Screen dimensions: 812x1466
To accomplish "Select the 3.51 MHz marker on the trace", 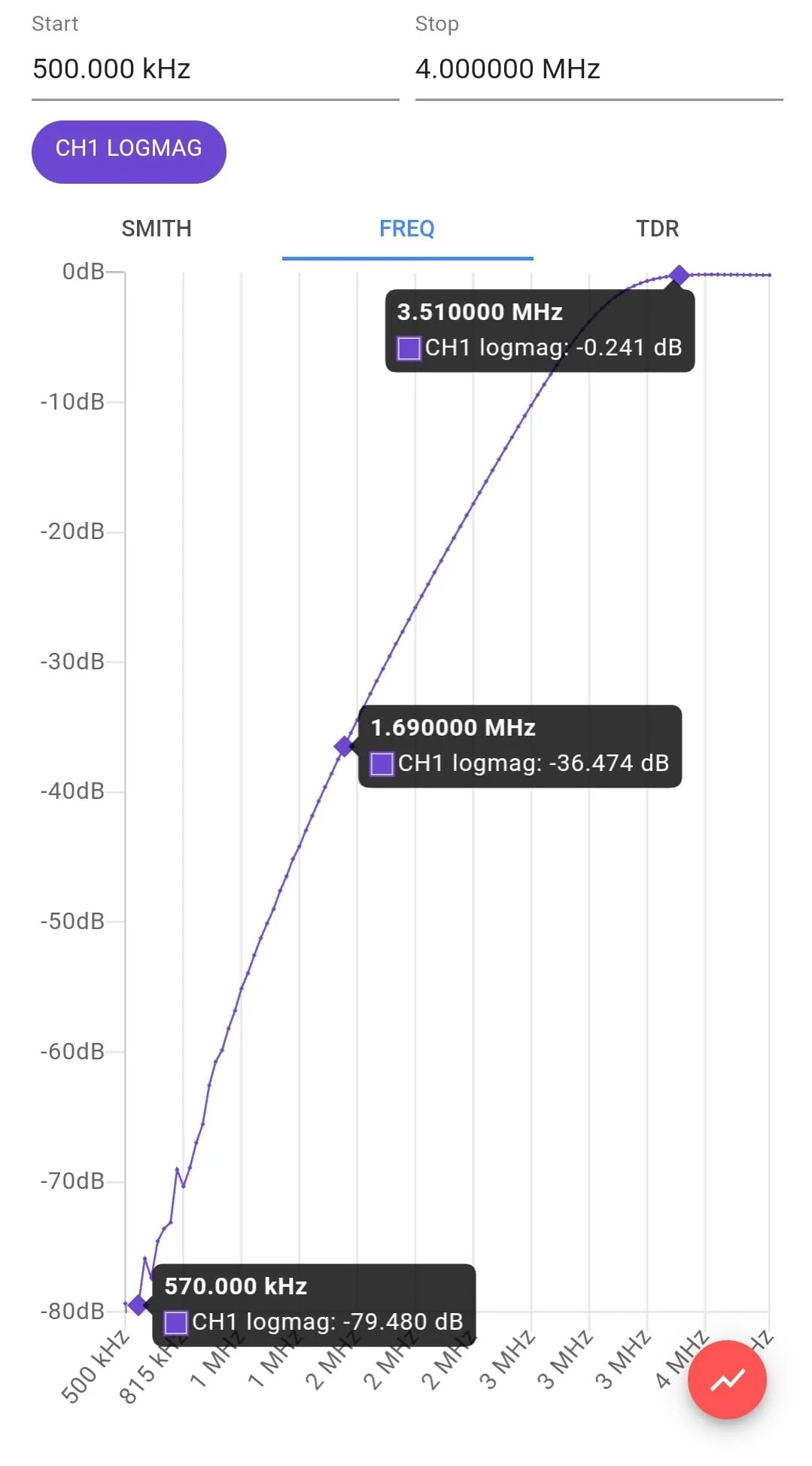I will tap(679, 276).
